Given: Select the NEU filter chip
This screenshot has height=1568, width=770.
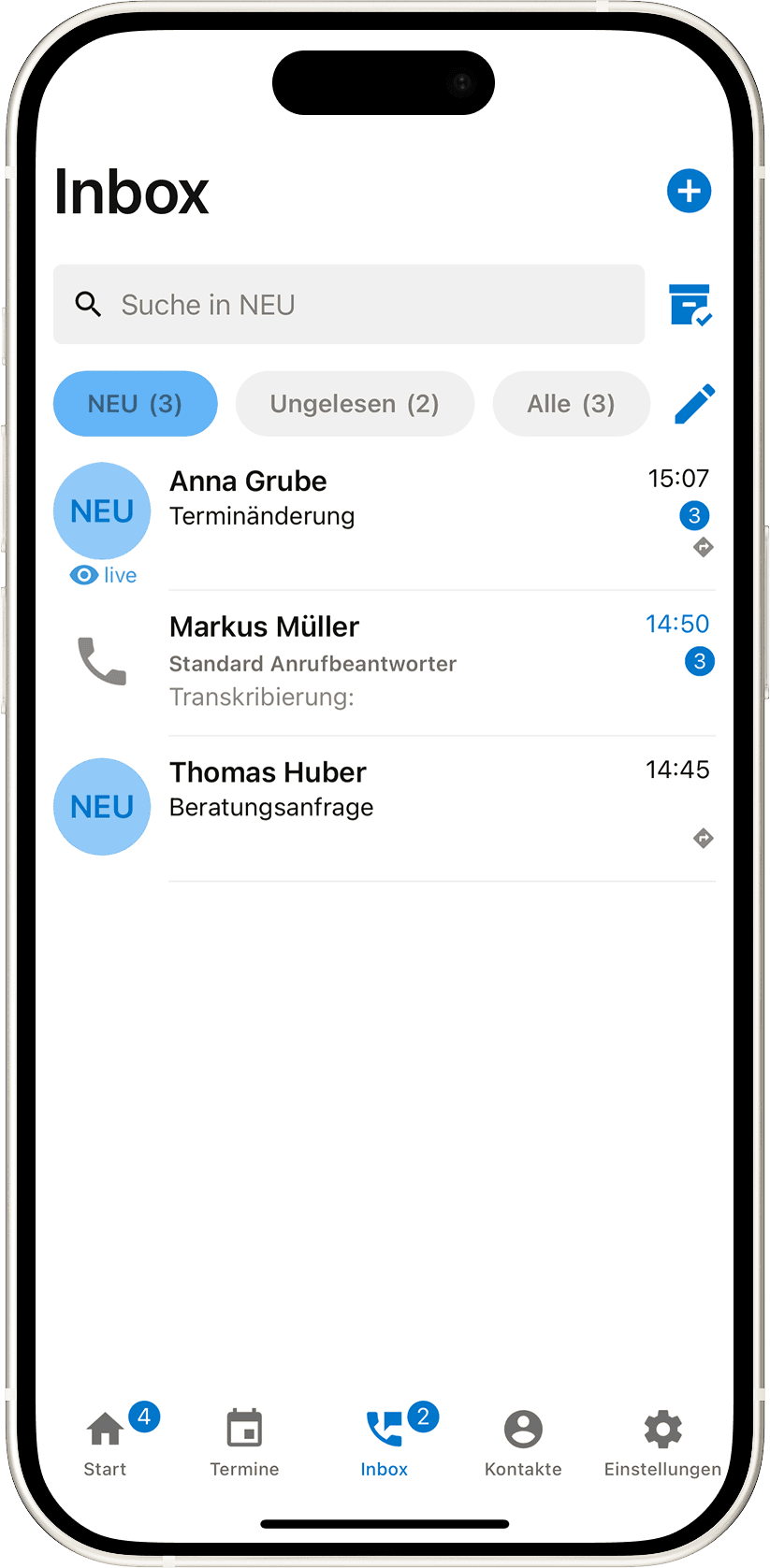Looking at the screenshot, I should (135, 403).
